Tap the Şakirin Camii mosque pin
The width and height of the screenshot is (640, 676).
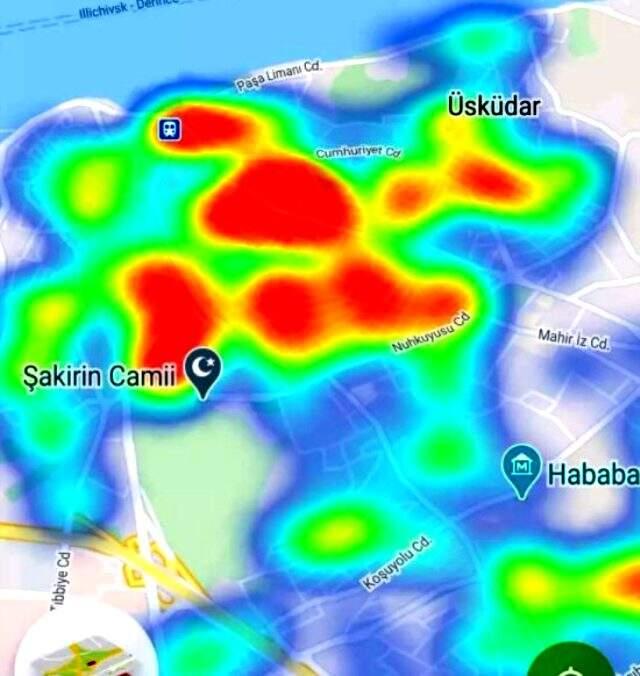(x=203, y=371)
